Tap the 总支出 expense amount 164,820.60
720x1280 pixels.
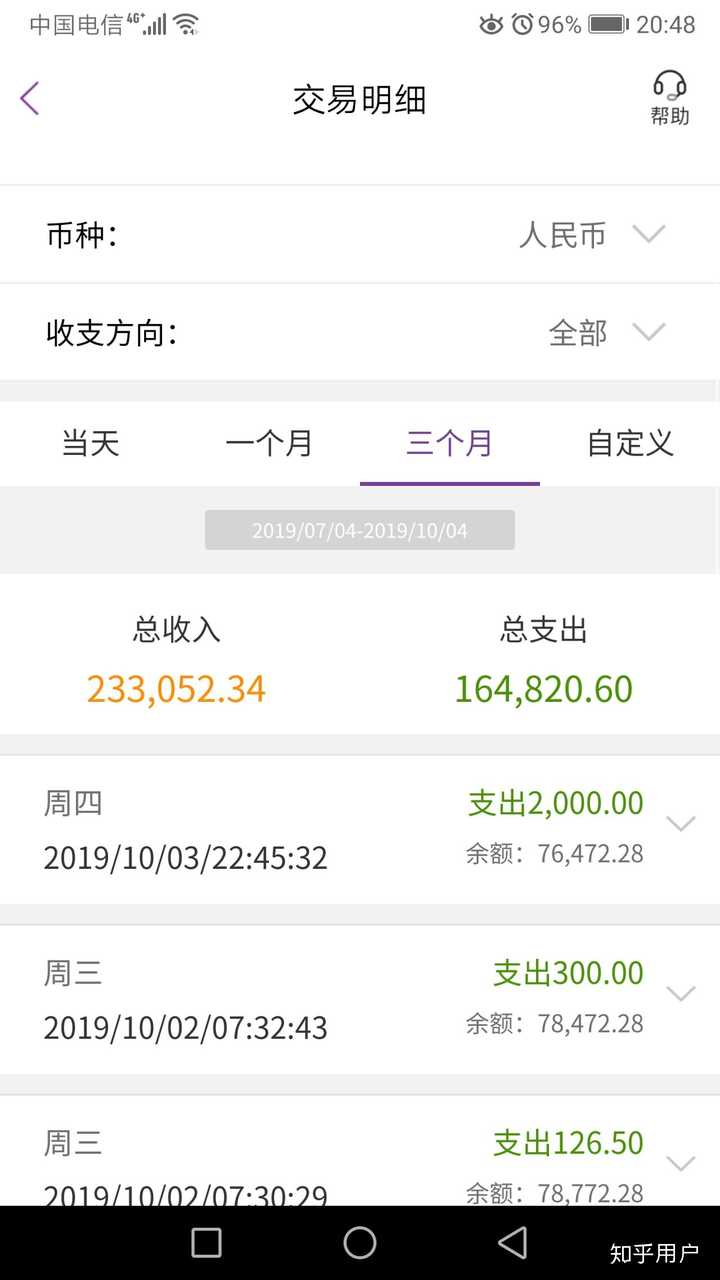[541, 688]
